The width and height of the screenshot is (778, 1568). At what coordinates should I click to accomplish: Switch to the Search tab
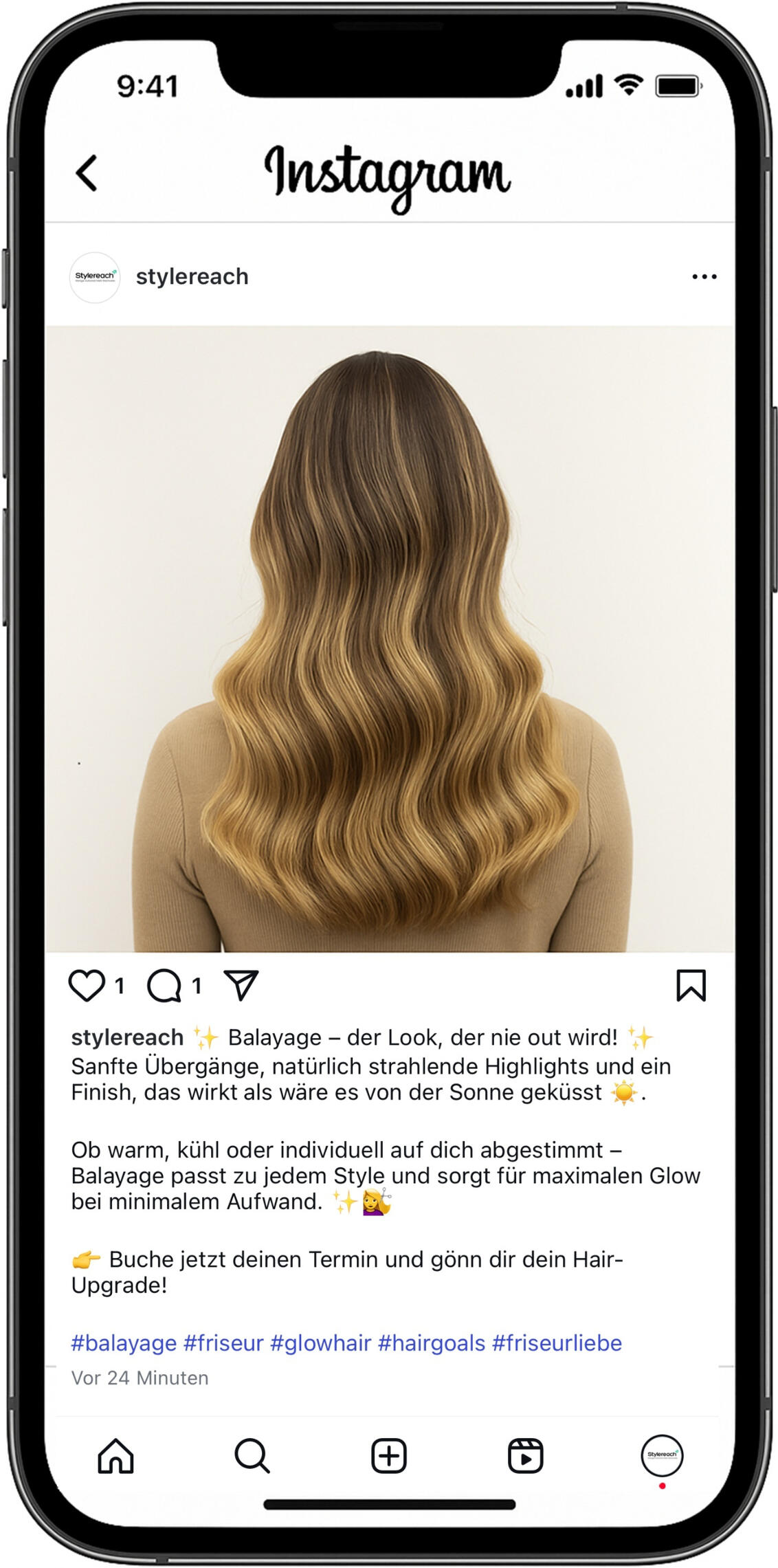click(252, 1455)
